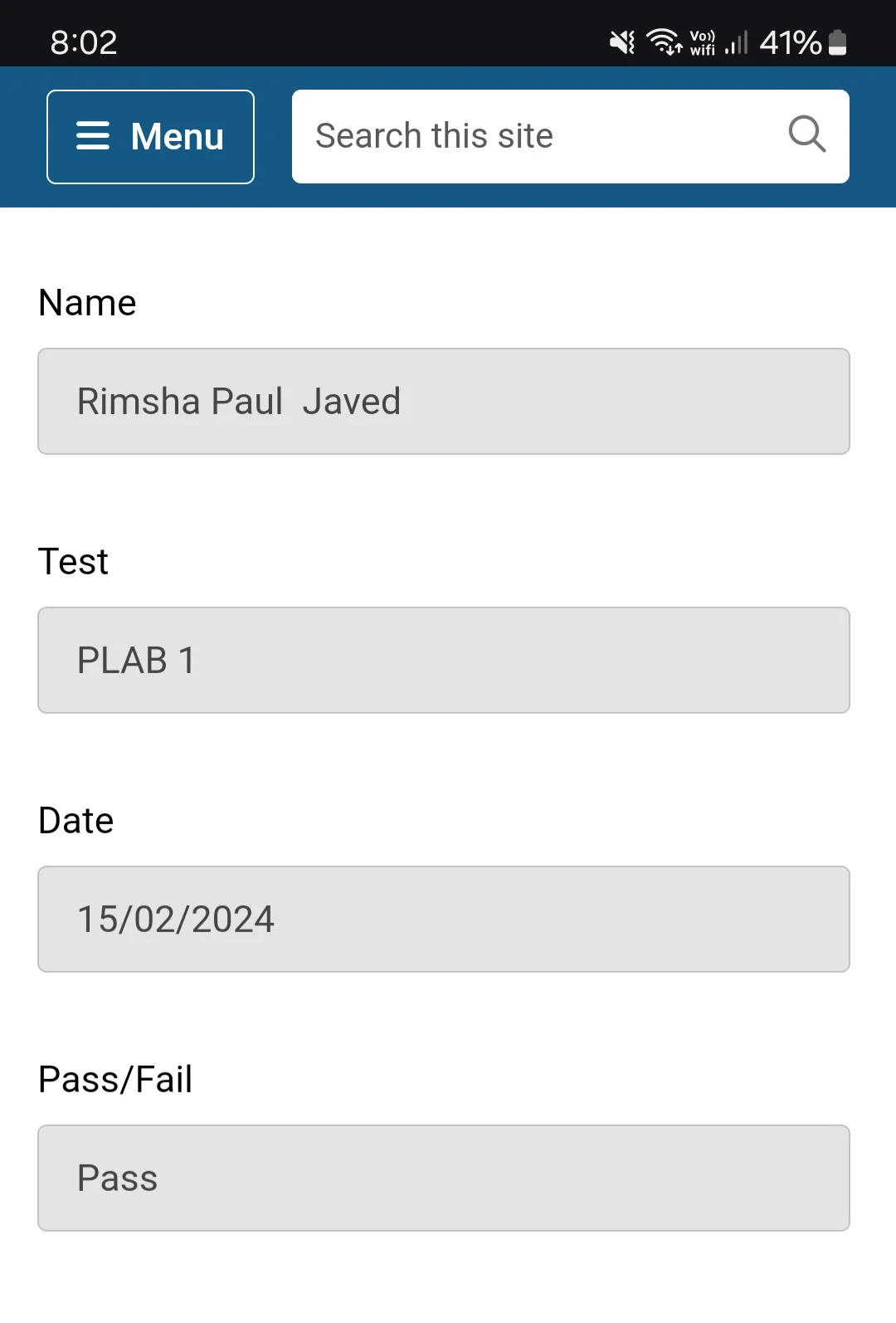Tap the Test field label

[74, 561]
